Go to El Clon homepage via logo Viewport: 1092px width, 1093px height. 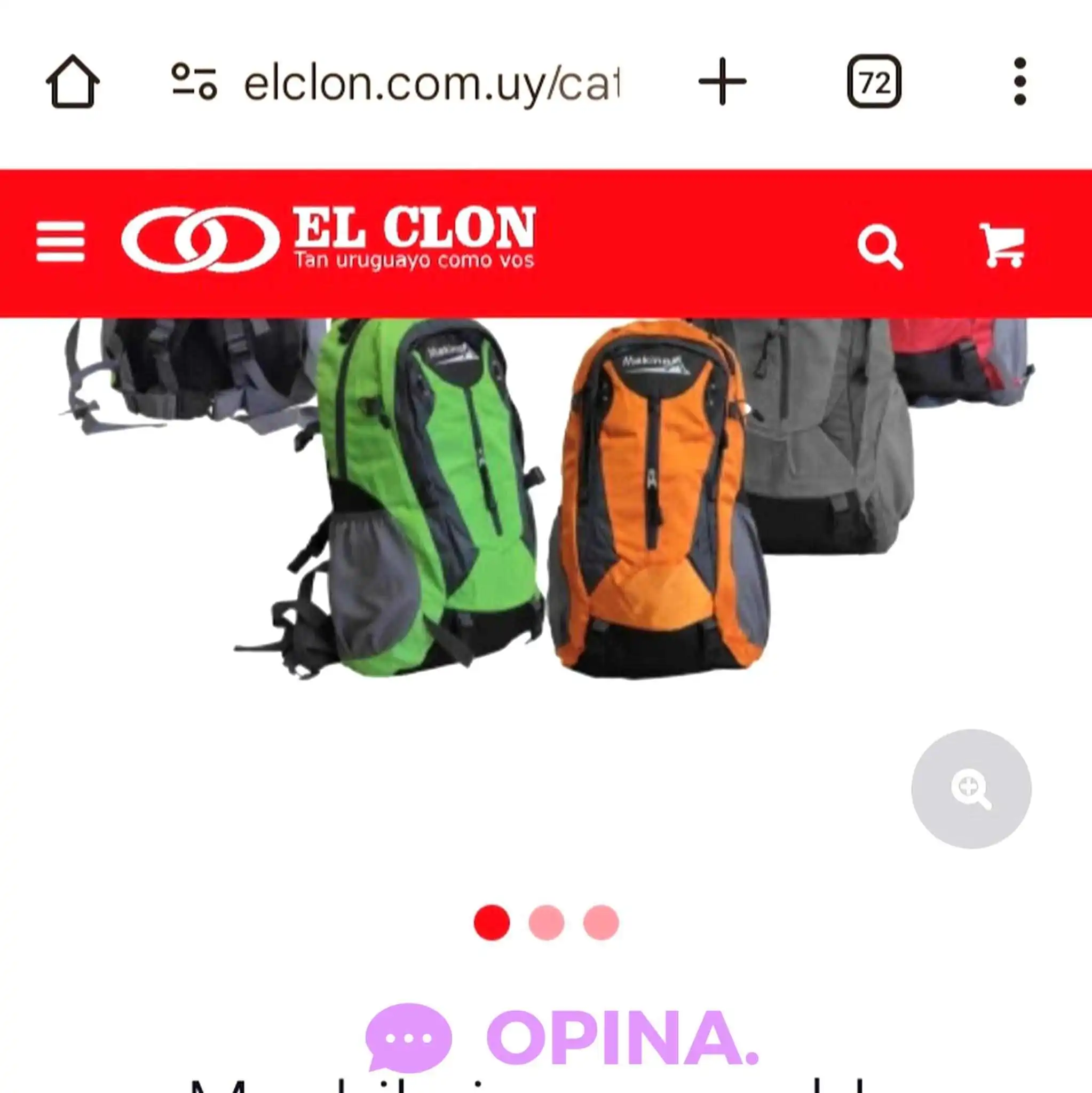pyautogui.click(x=328, y=239)
